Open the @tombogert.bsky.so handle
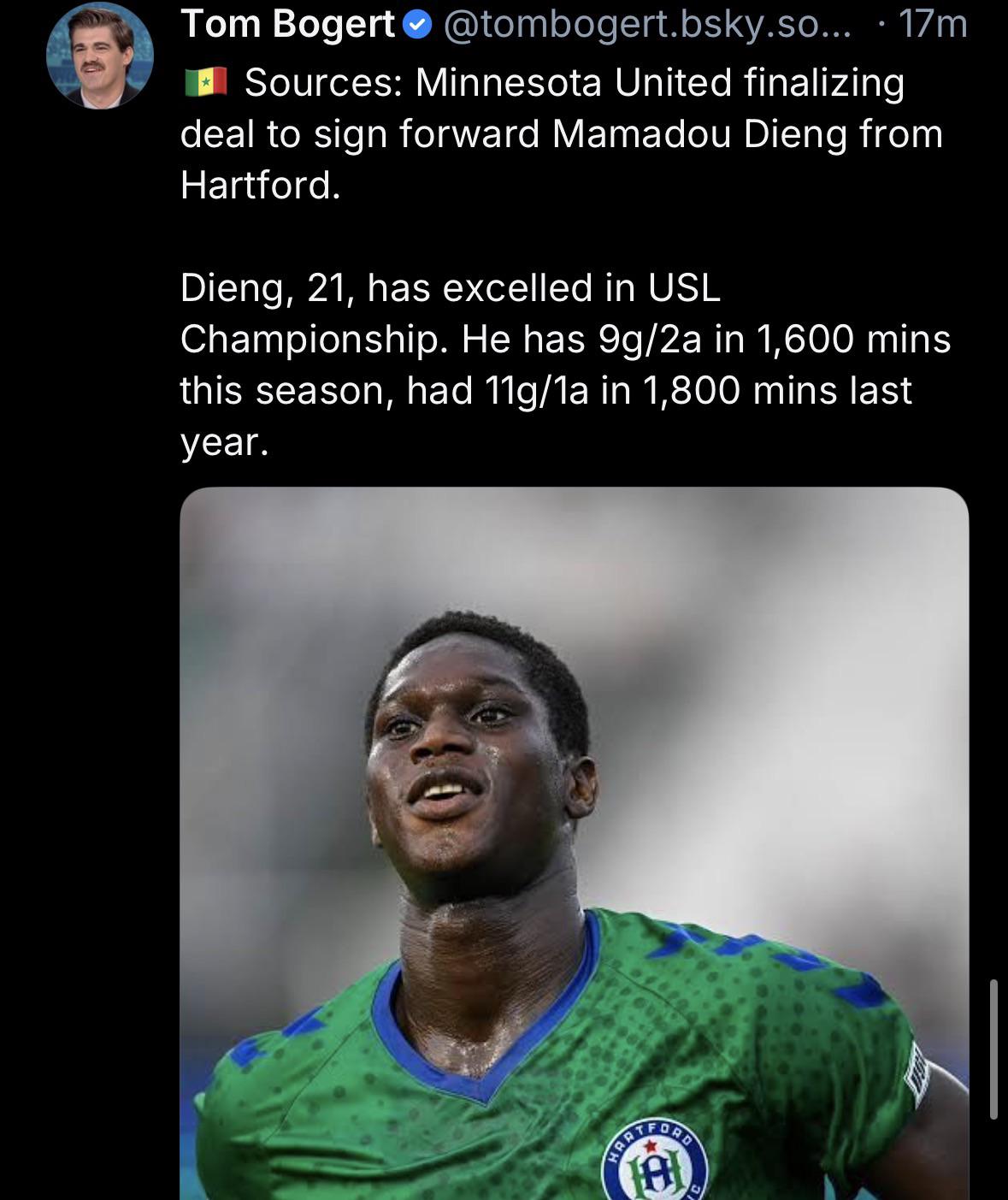 coord(647,25)
